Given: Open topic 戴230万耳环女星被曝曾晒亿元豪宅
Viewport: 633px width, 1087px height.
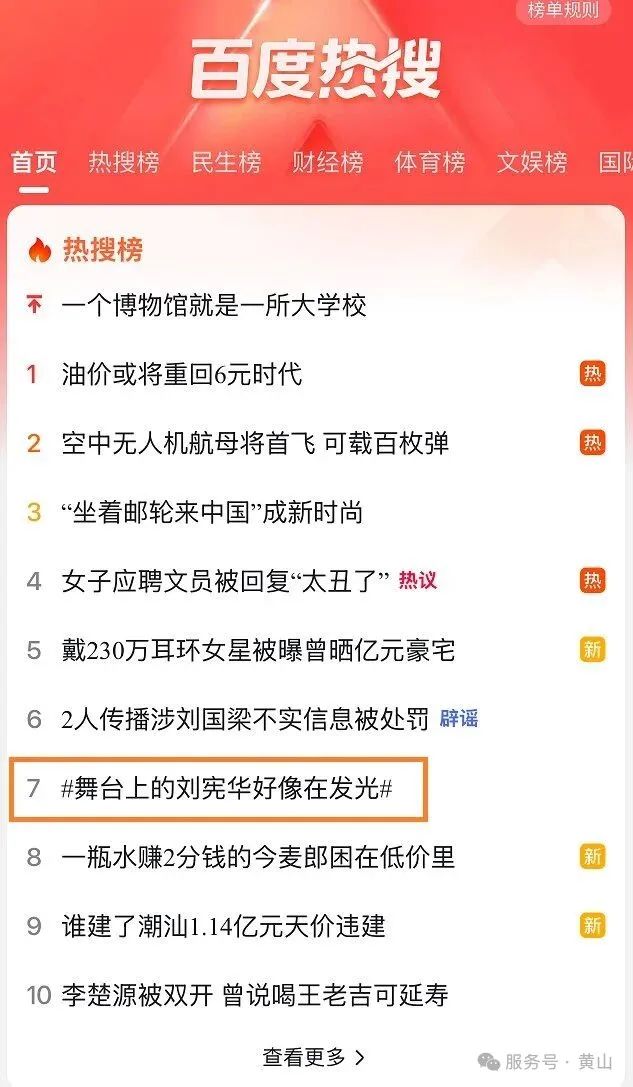Looking at the screenshot, I should [x=258, y=651].
